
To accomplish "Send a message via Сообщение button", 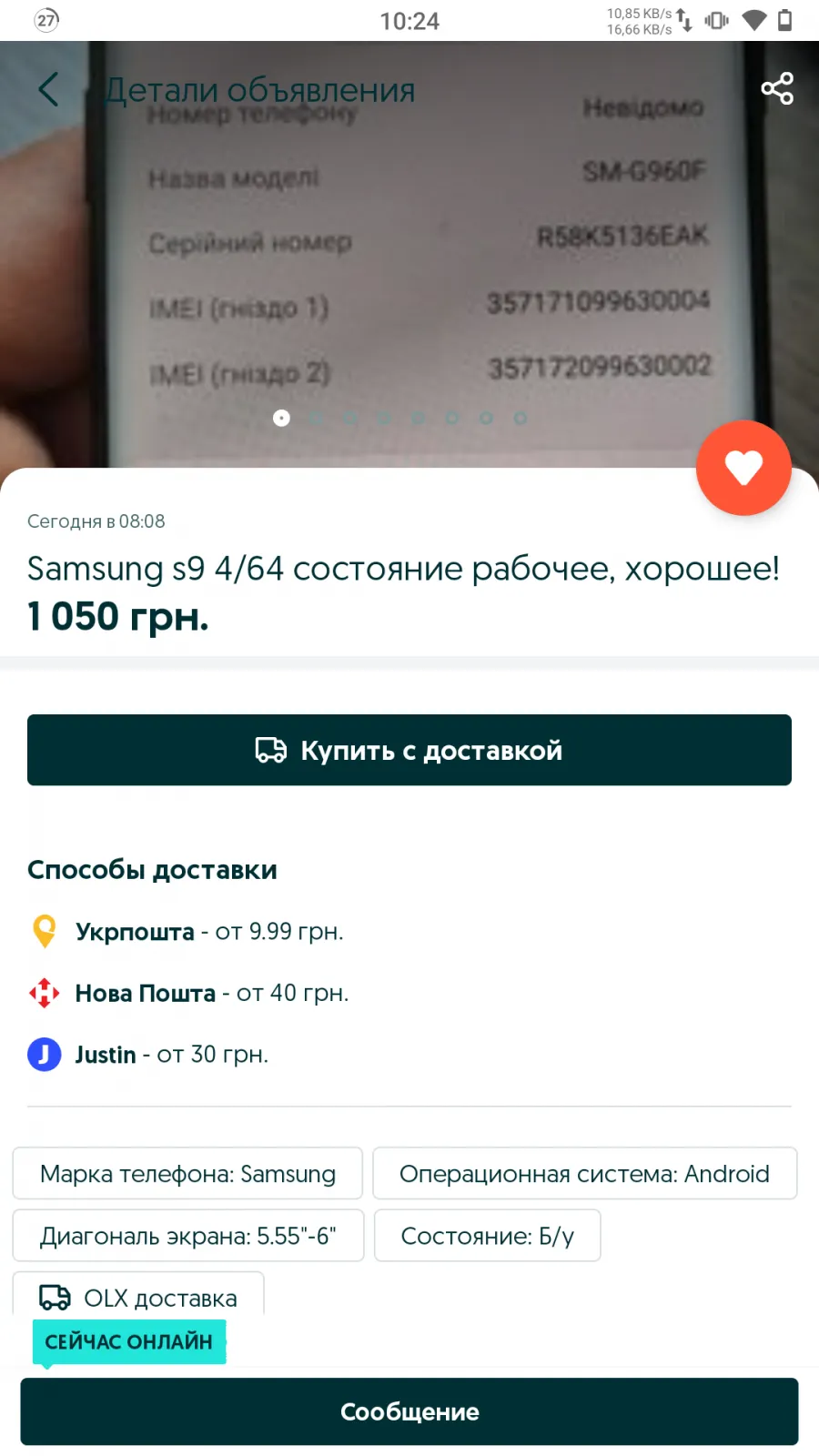I will tap(409, 1411).
